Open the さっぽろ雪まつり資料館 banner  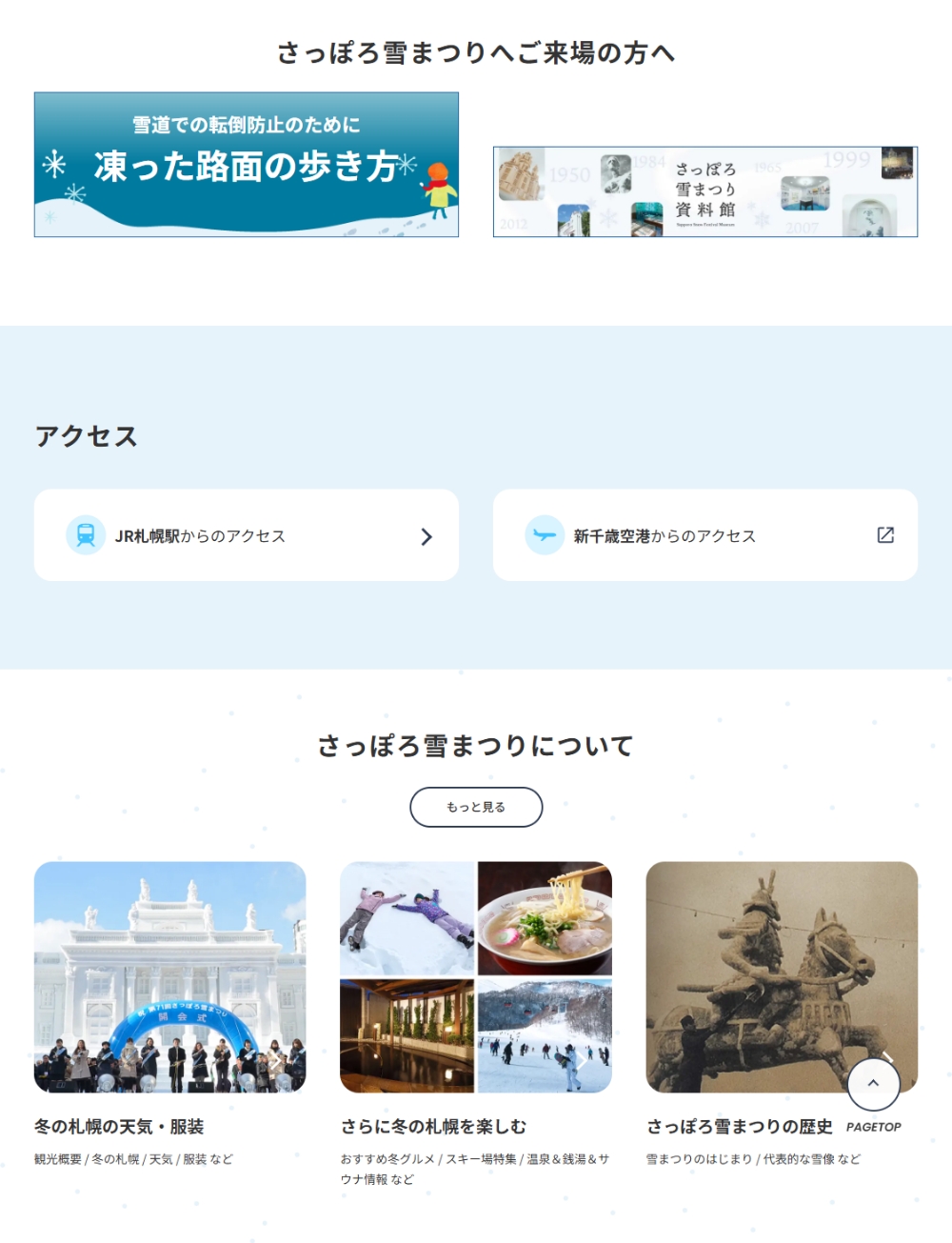(x=704, y=191)
